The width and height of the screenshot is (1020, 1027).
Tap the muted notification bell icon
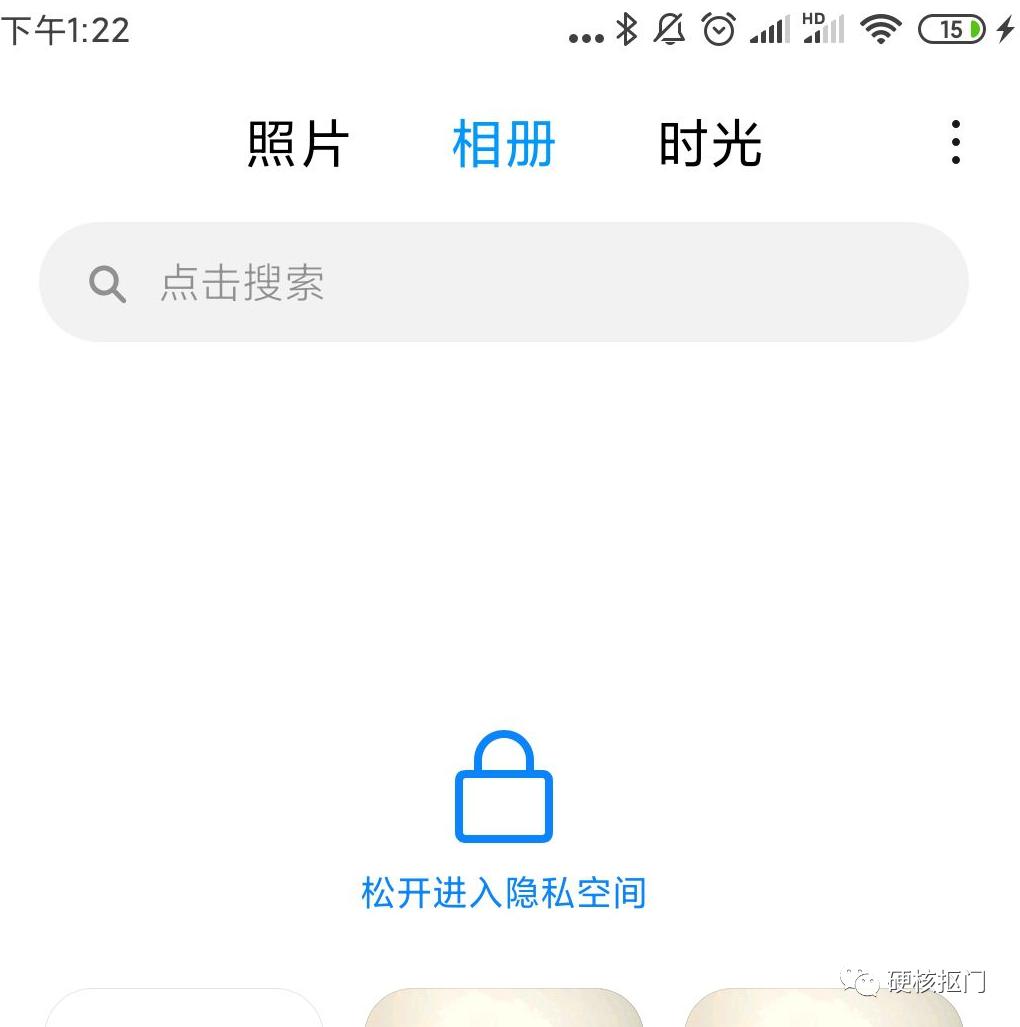669,30
